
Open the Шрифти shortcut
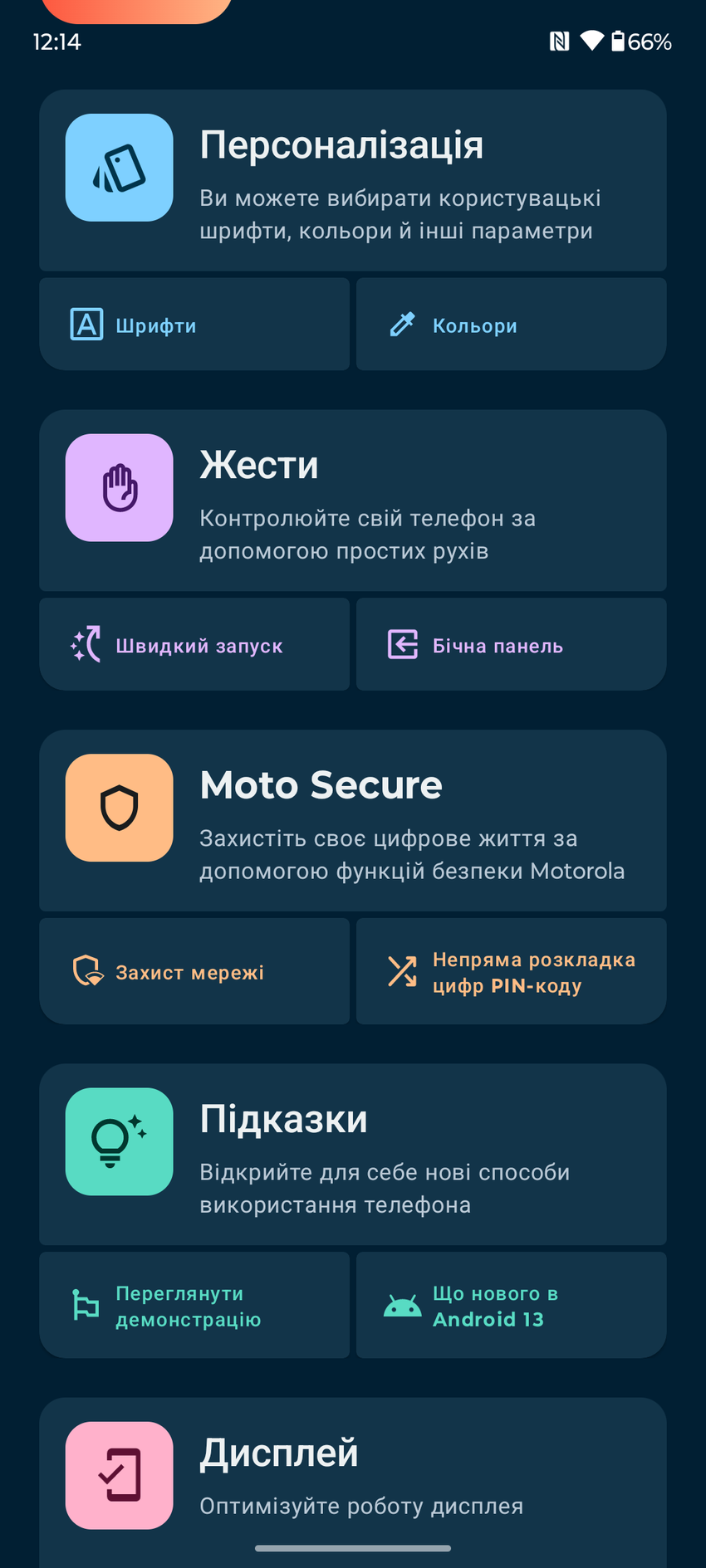click(194, 325)
